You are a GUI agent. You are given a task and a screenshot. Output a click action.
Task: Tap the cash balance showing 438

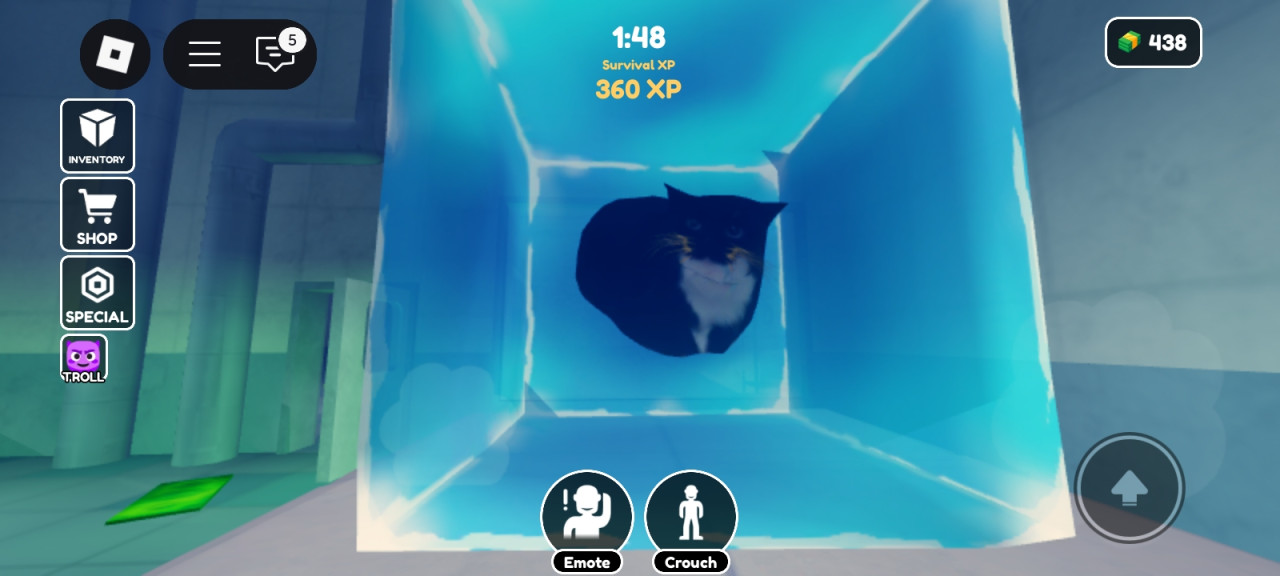tap(1153, 42)
